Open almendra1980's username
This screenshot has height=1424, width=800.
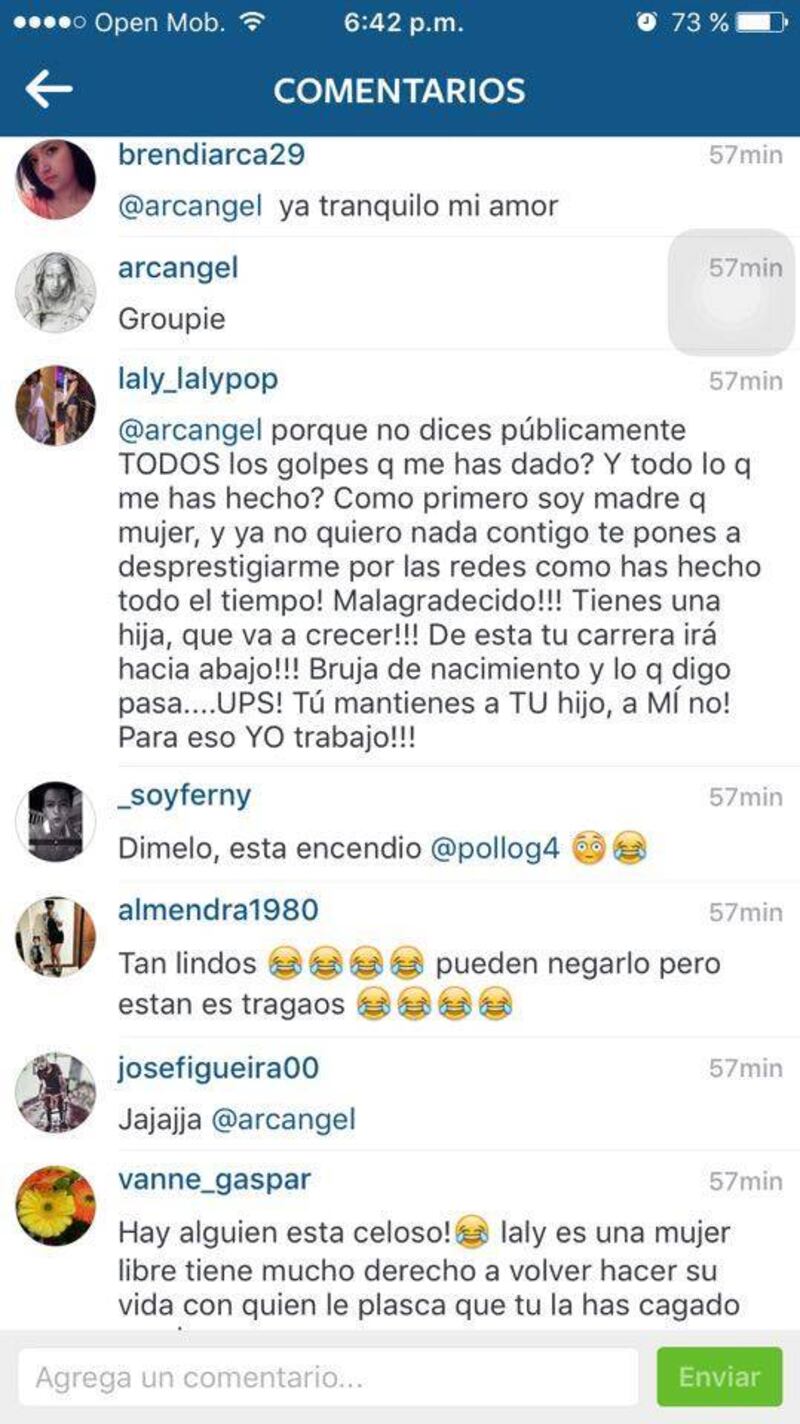coord(218,910)
